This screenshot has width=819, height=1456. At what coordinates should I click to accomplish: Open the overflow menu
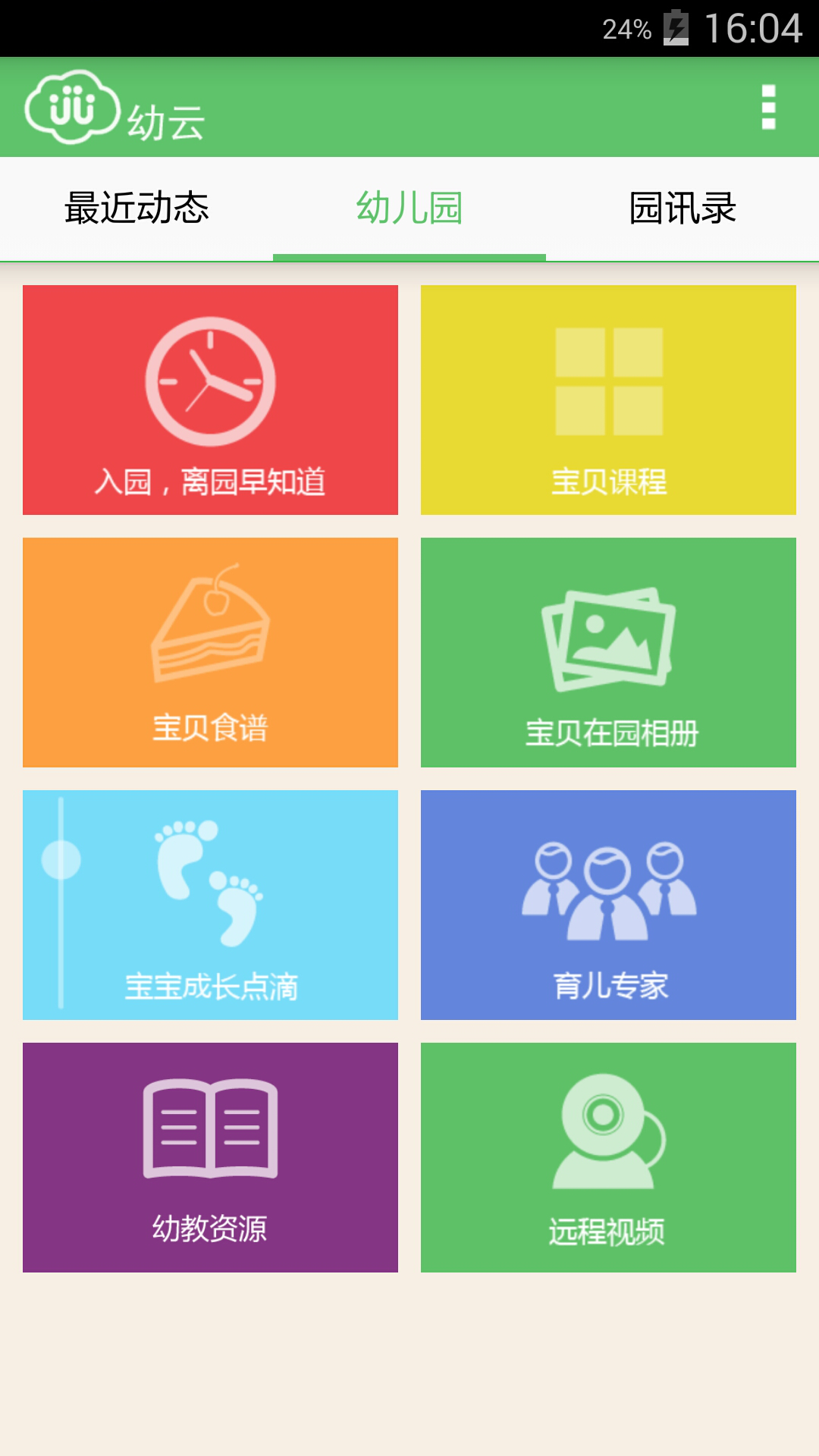point(768,107)
